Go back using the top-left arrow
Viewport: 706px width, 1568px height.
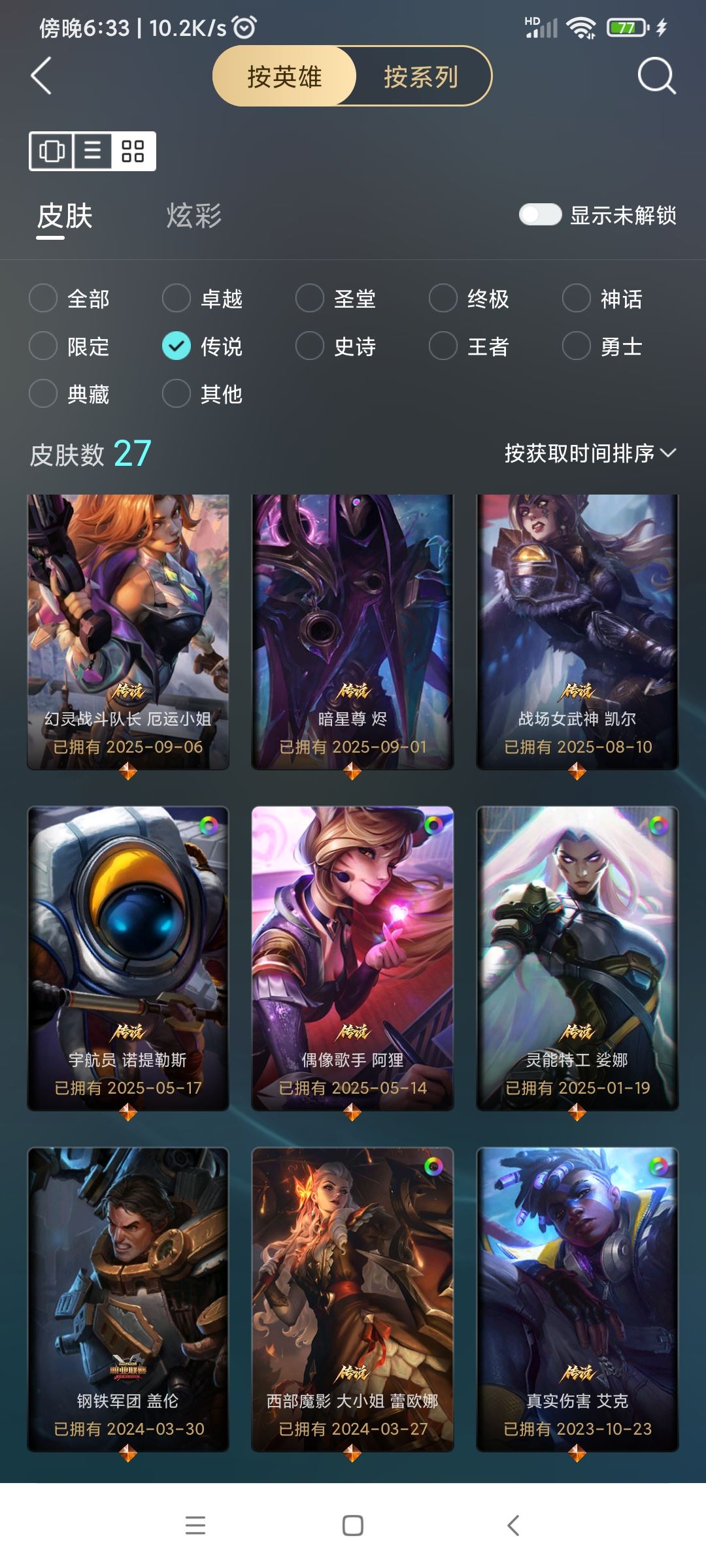point(41,76)
